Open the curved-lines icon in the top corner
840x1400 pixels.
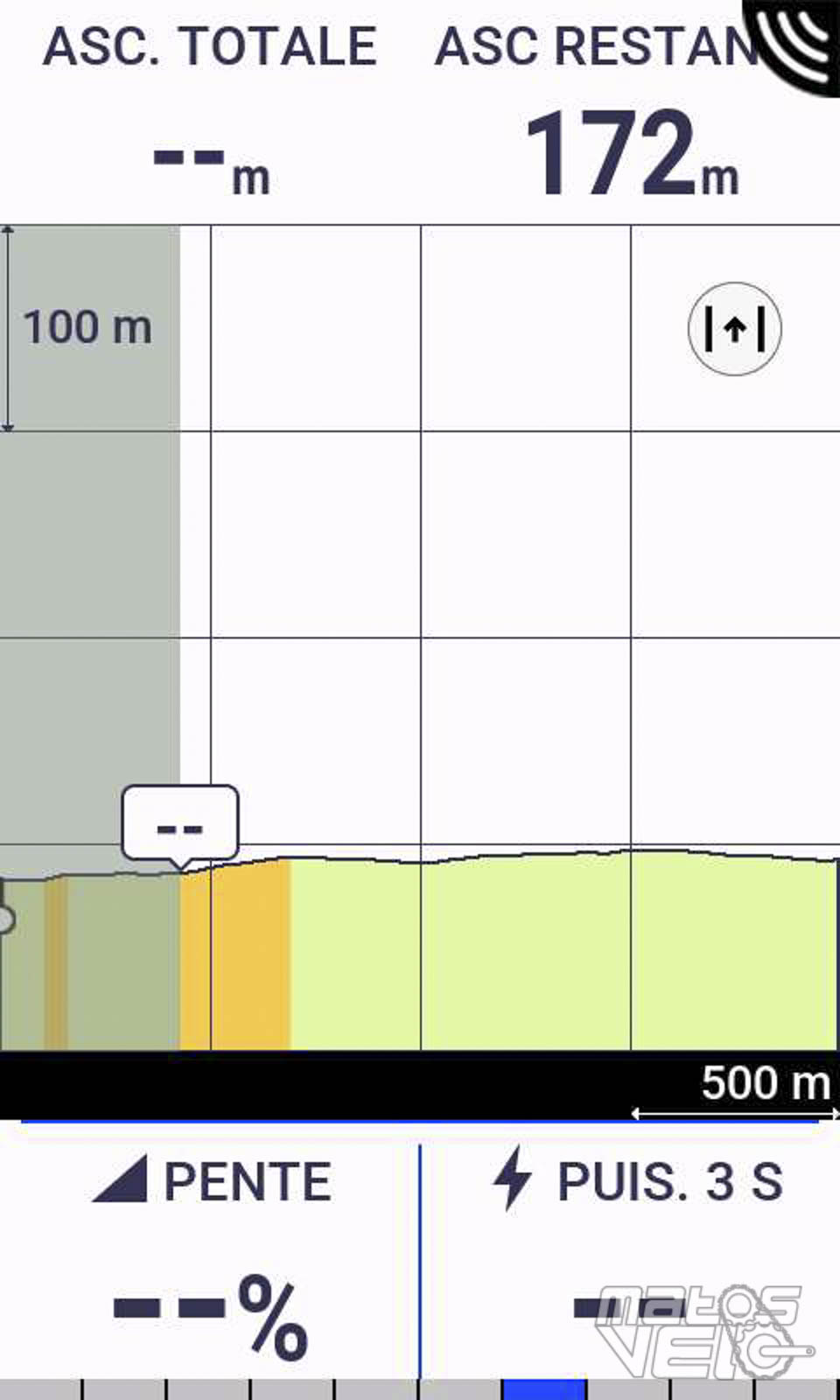point(794,44)
